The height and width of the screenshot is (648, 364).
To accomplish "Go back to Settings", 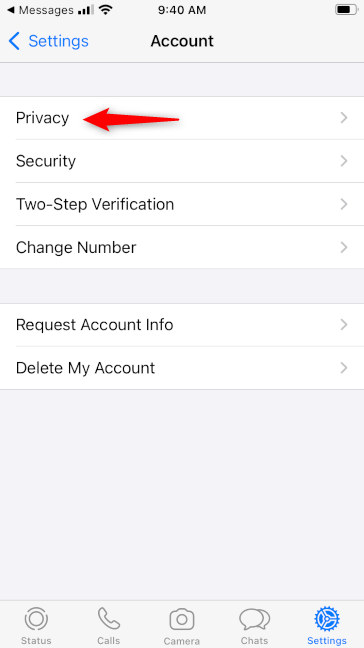I will click(48, 41).
